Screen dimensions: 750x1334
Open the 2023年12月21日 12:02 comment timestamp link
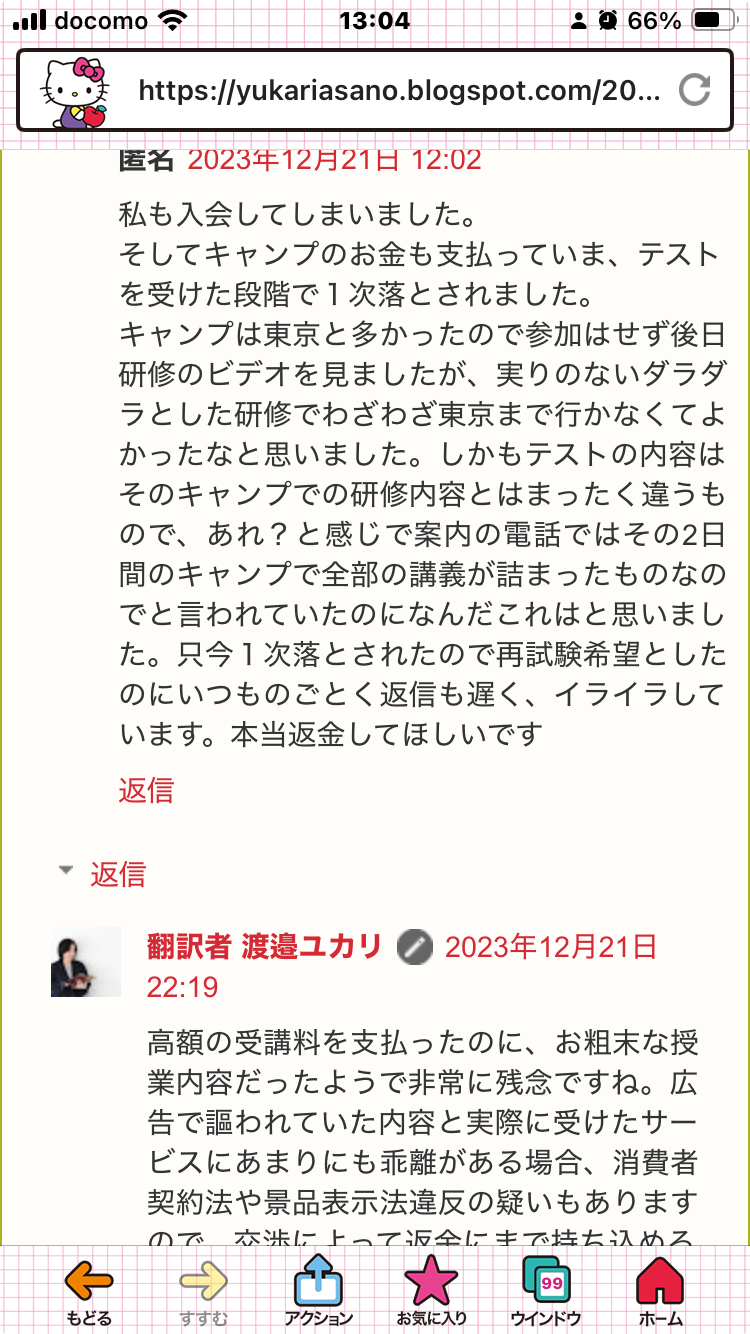coord(334,159)
